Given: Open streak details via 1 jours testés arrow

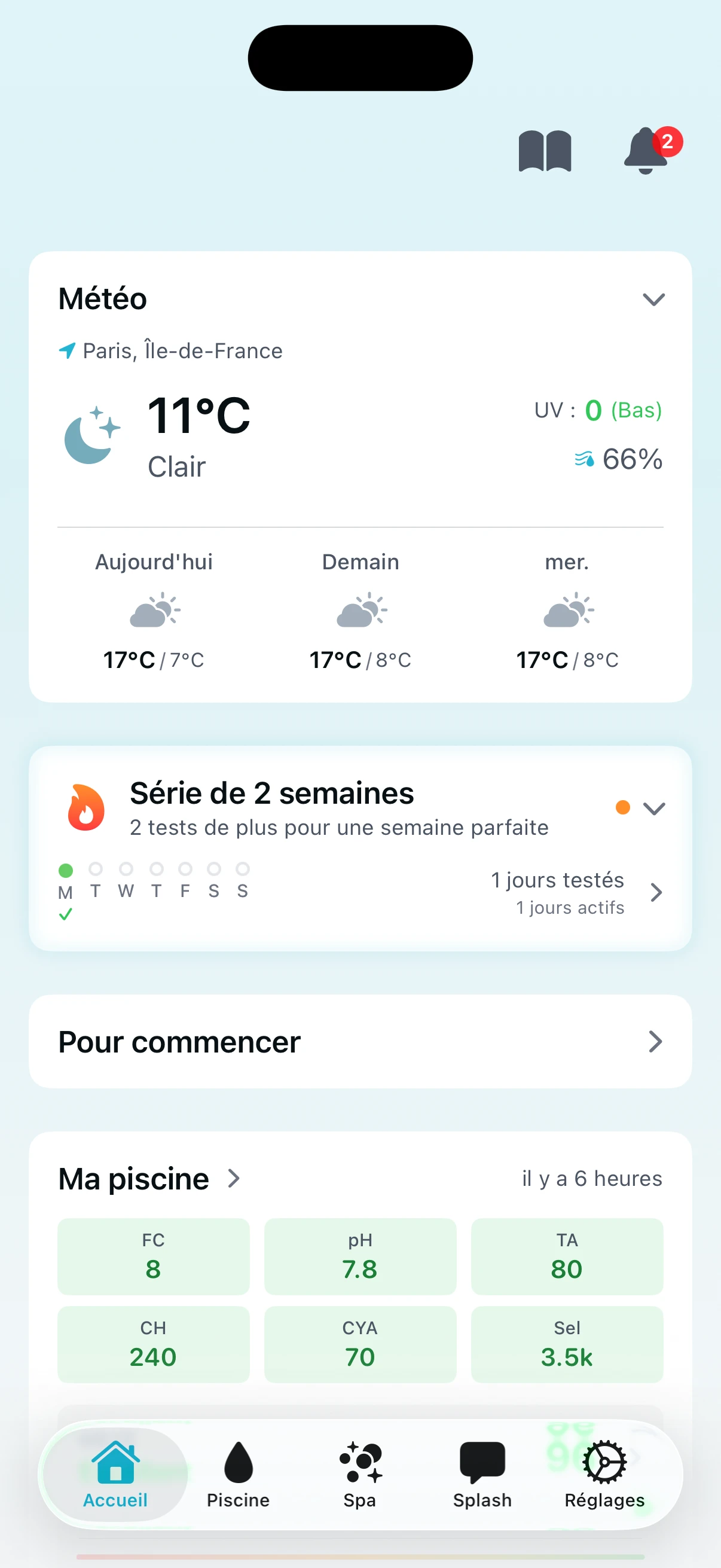Looking at the screenshot, I should tap(656, 892).
